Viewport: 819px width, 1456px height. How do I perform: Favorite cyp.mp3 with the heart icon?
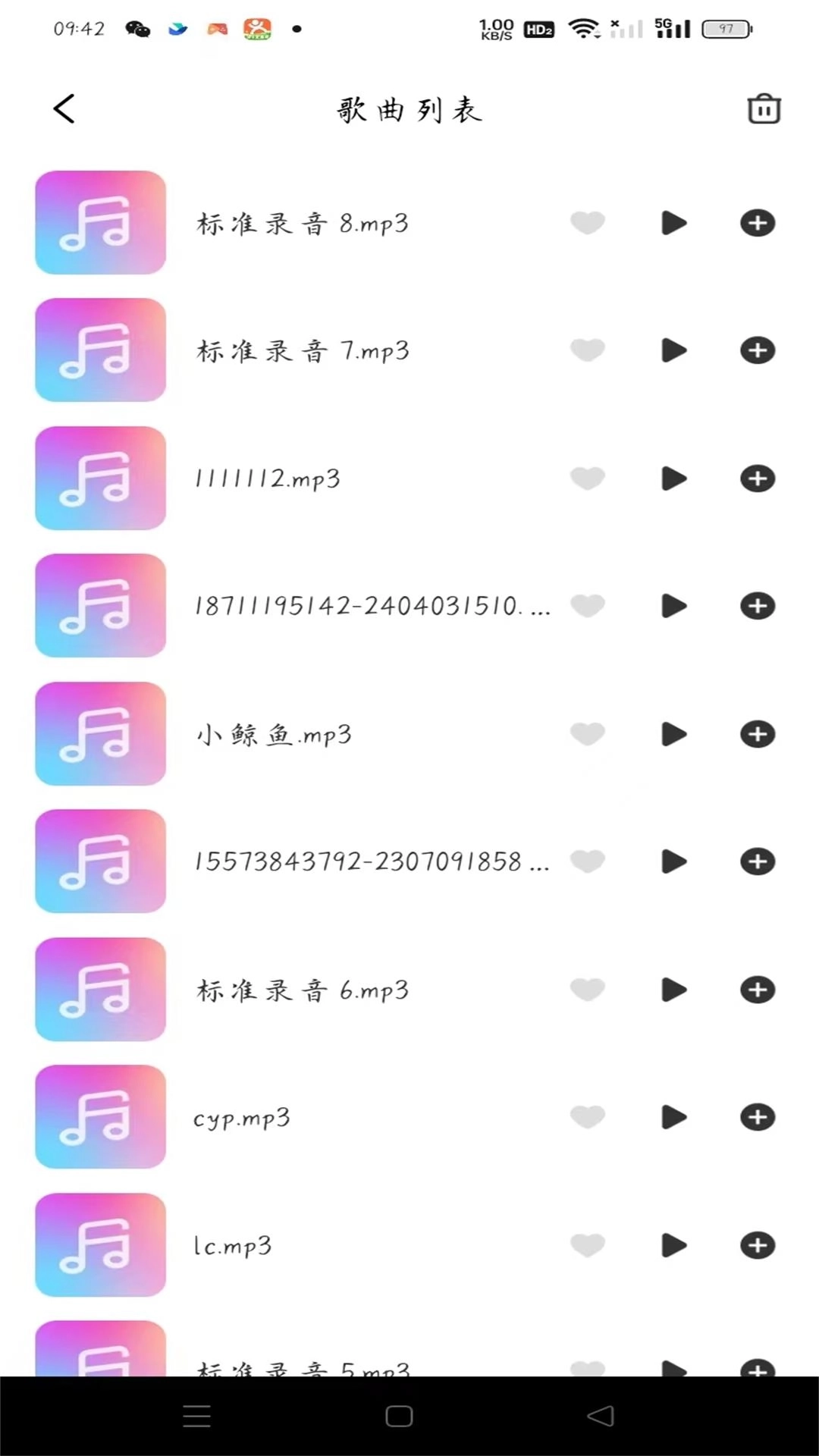(588, 1118)
